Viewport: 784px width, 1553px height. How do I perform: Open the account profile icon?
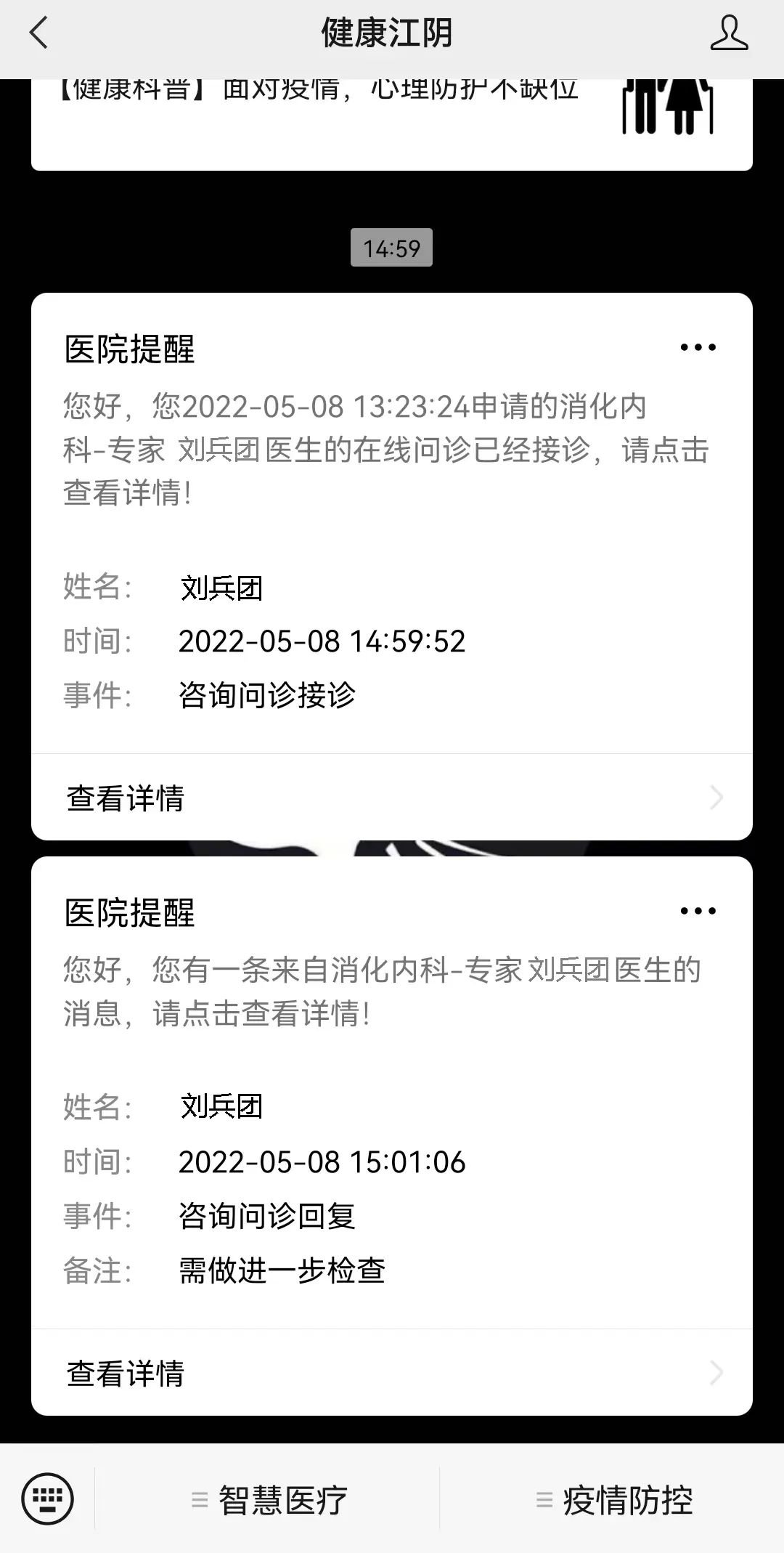729,33
